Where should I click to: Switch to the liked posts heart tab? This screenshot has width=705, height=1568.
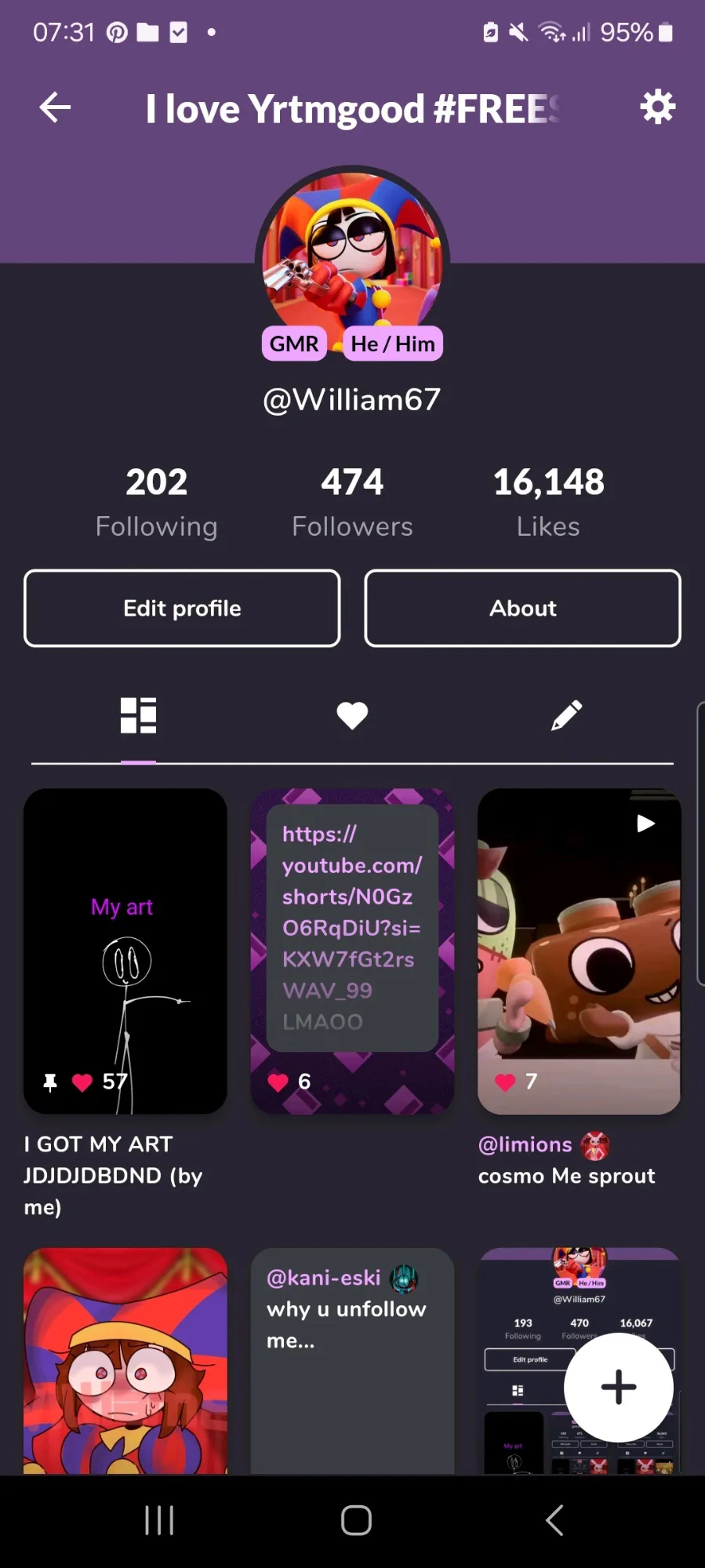coord(352,715)
